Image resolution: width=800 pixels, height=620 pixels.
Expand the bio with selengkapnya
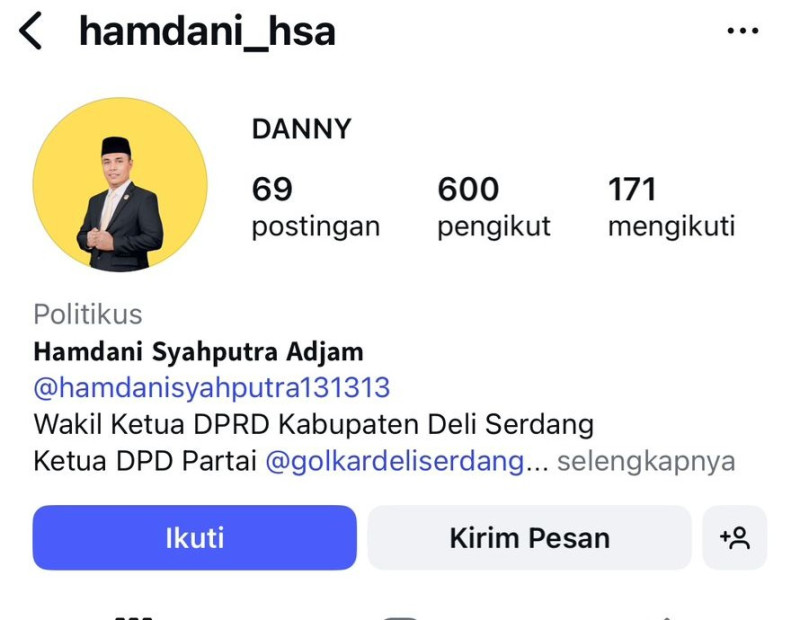(646, 461)
